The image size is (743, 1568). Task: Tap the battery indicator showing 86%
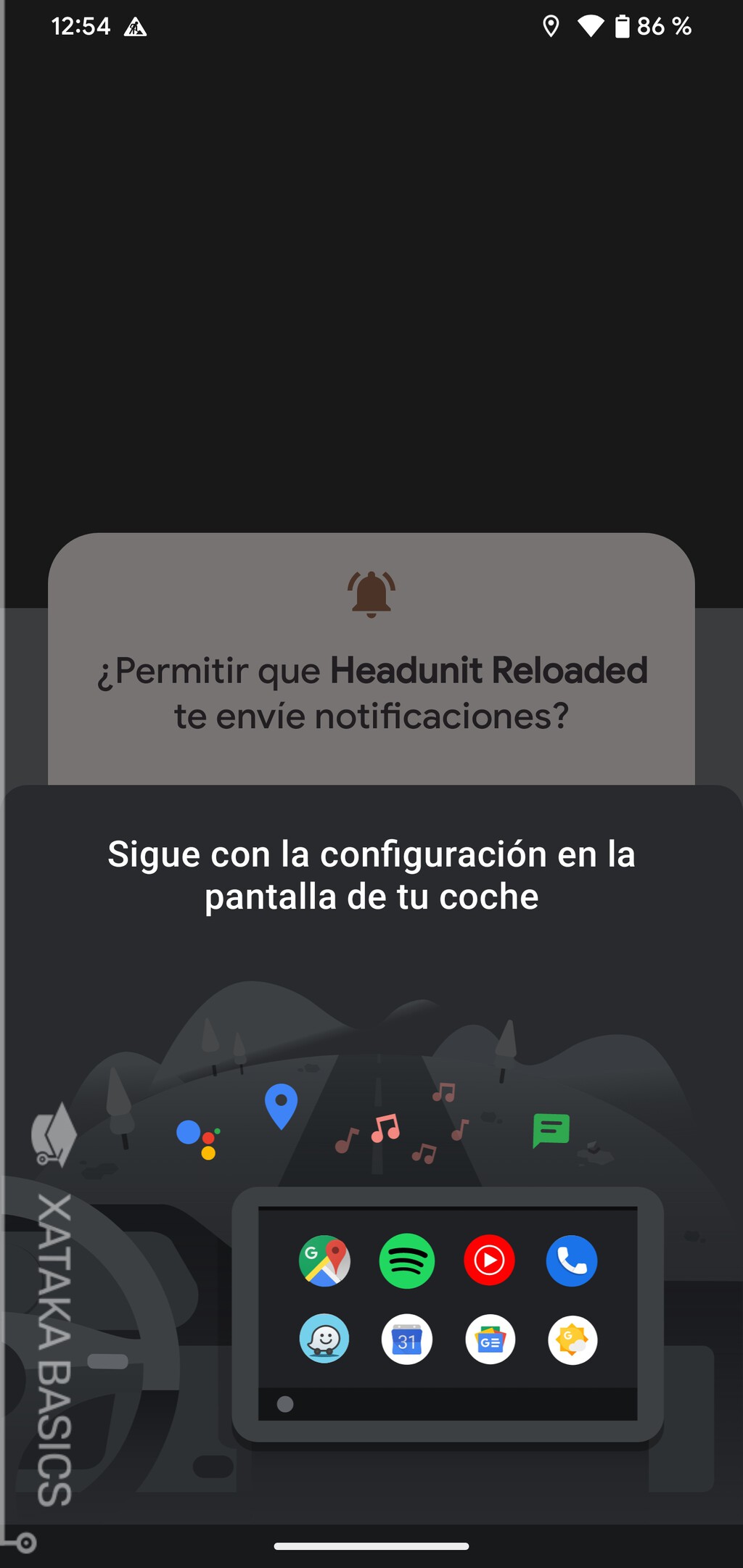pyautogui.click(x=651, y=27)
